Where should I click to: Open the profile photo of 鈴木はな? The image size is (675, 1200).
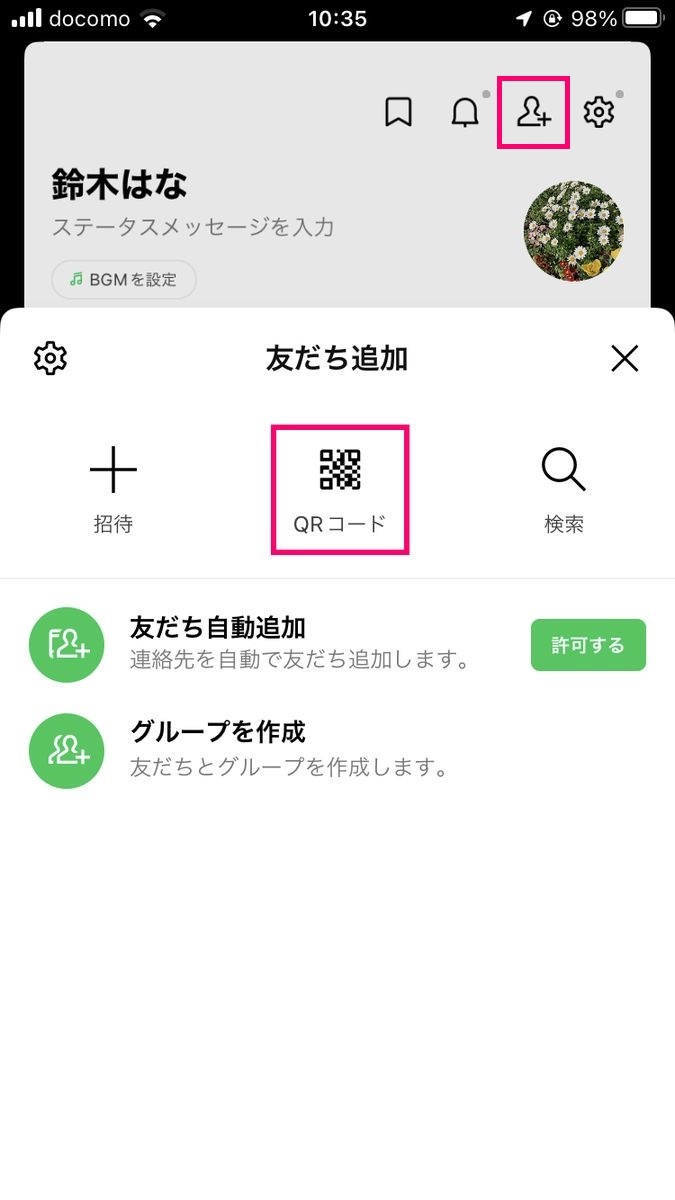point(574,231)
